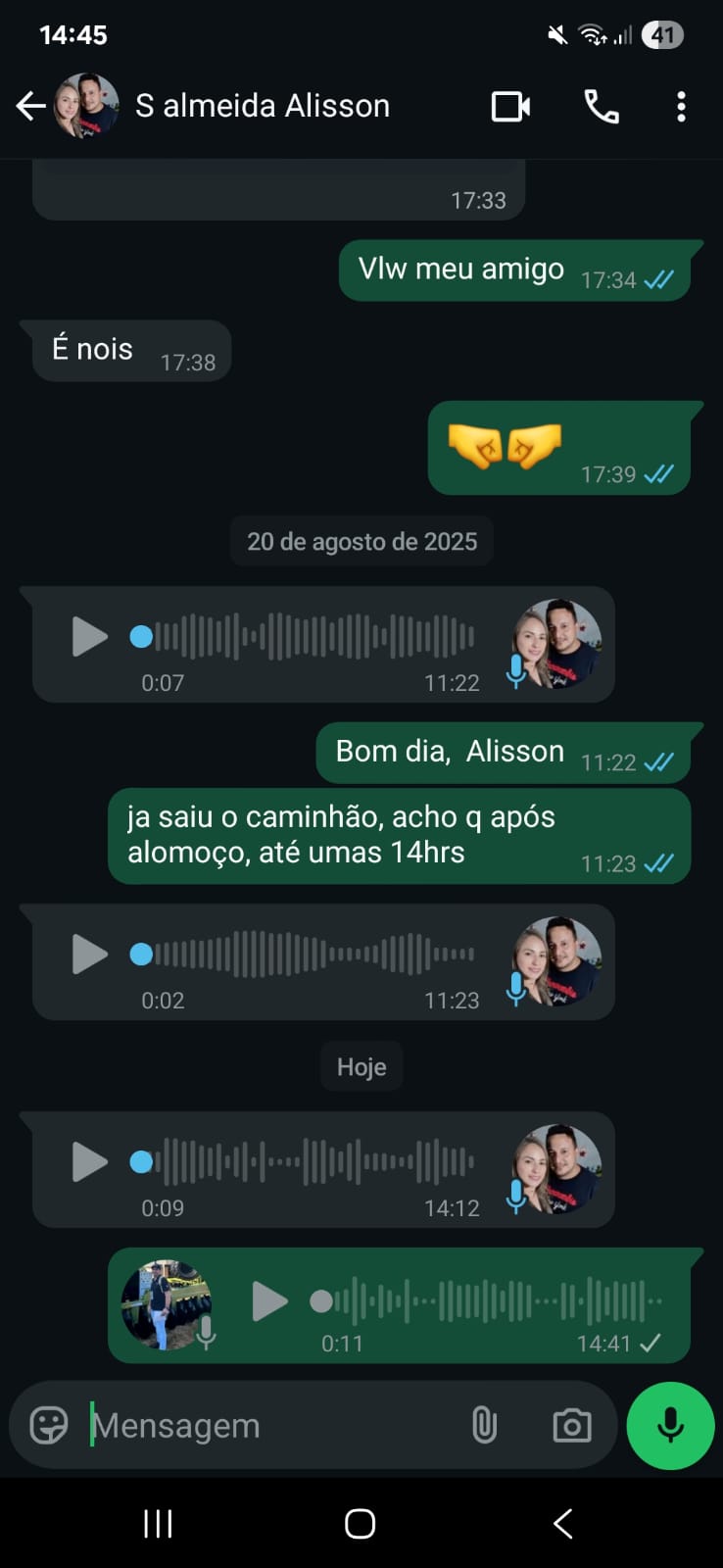Image resolution: width=723 pixels, height=1568 pixels.
Task: Open the emoji and sticker picker
Action: [x=48, y=1425]
